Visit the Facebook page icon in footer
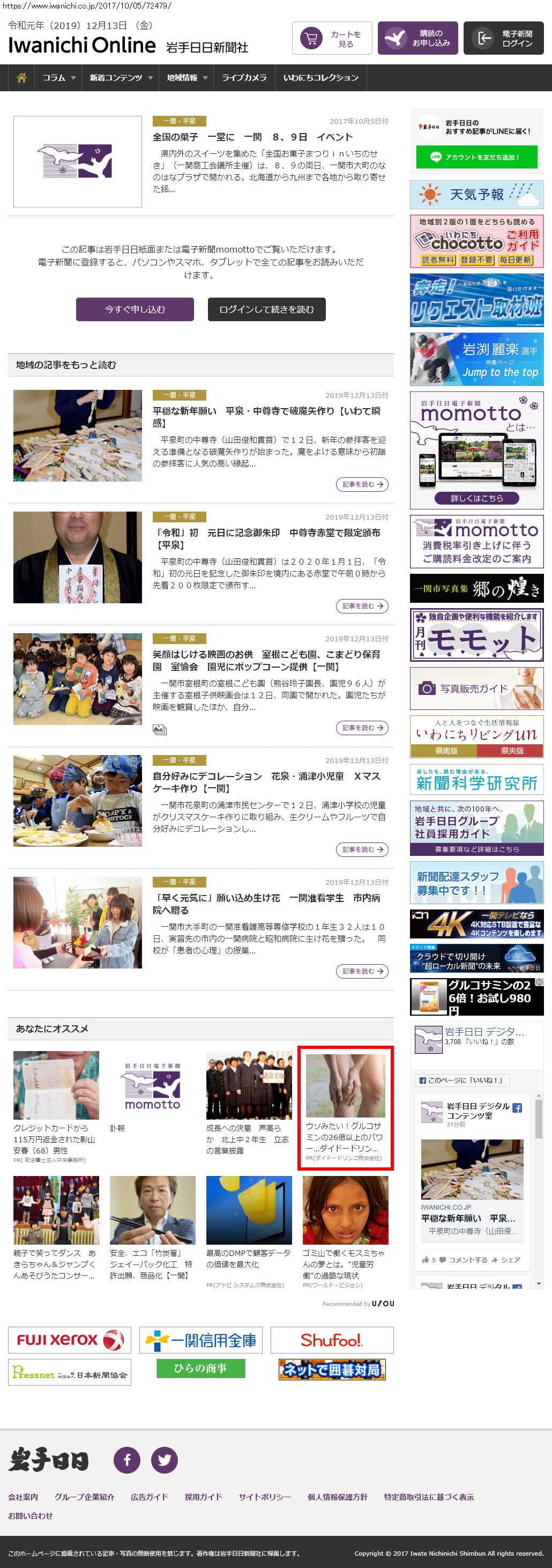The width and height of the screenshot is (552, 1568). tap(127, 1460)
